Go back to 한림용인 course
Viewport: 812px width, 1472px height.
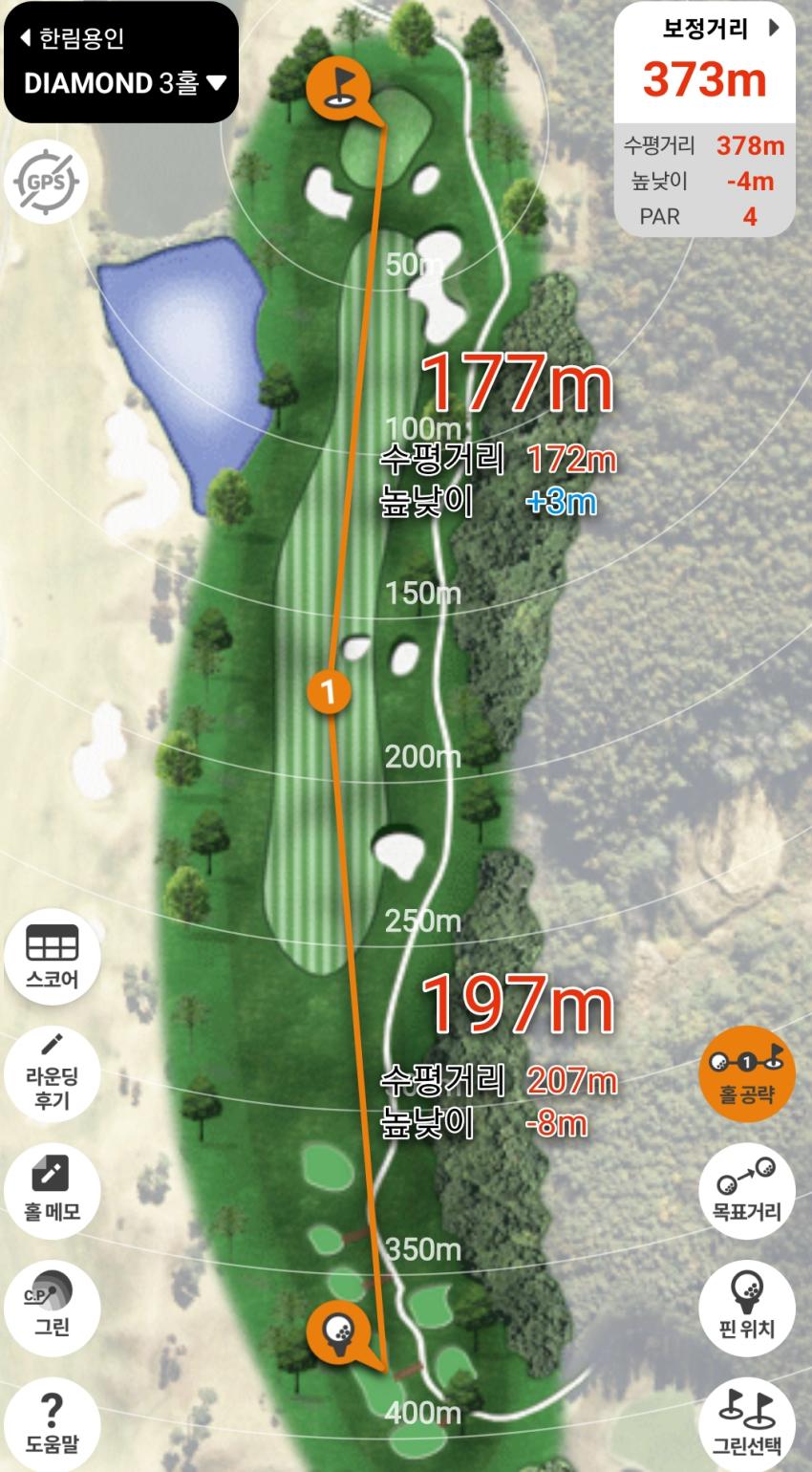(x=71, y=39)
